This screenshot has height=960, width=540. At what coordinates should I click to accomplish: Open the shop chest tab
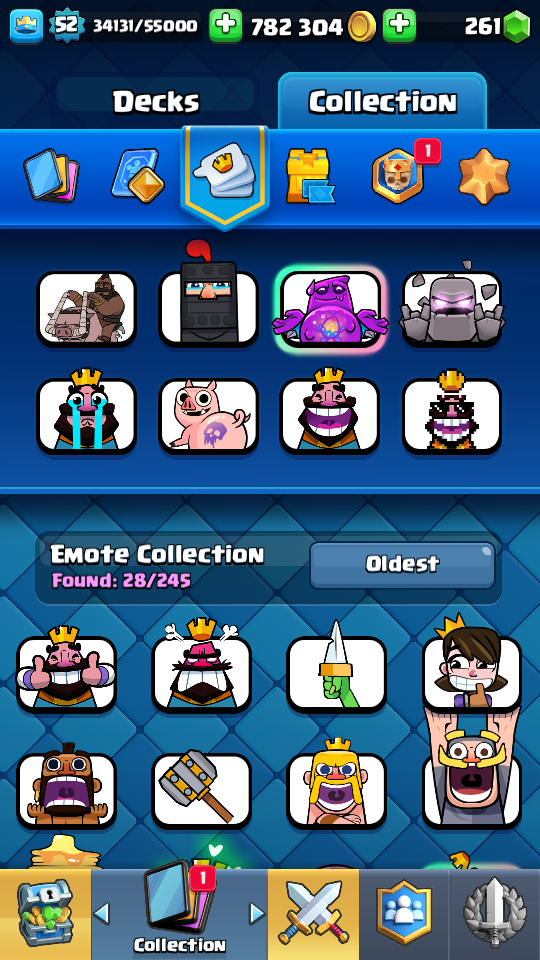coord(45,913)
